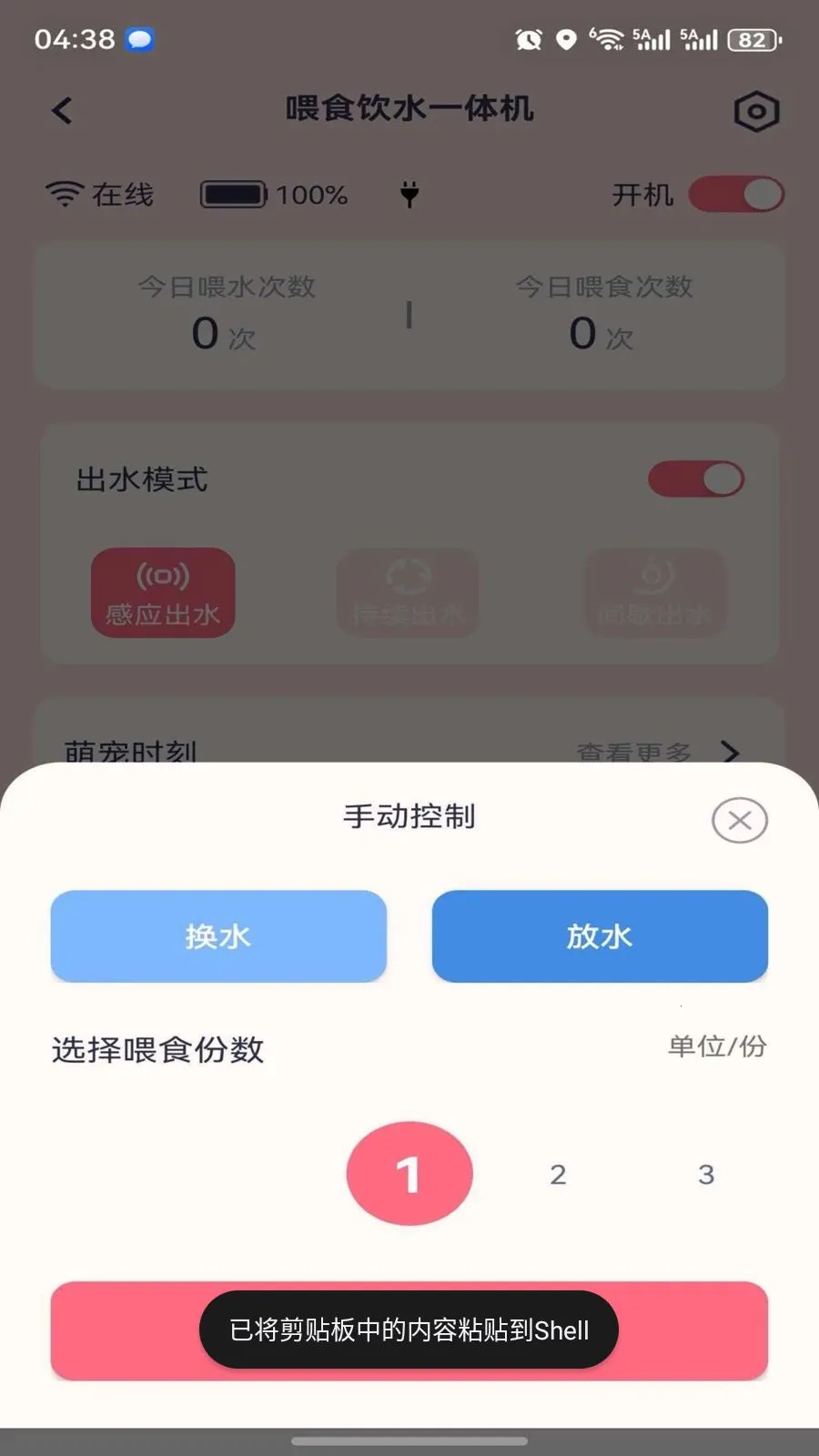819x1456 pixels.
Task: Tap the back arrow to exit device page
Action: tap(60, 109)
